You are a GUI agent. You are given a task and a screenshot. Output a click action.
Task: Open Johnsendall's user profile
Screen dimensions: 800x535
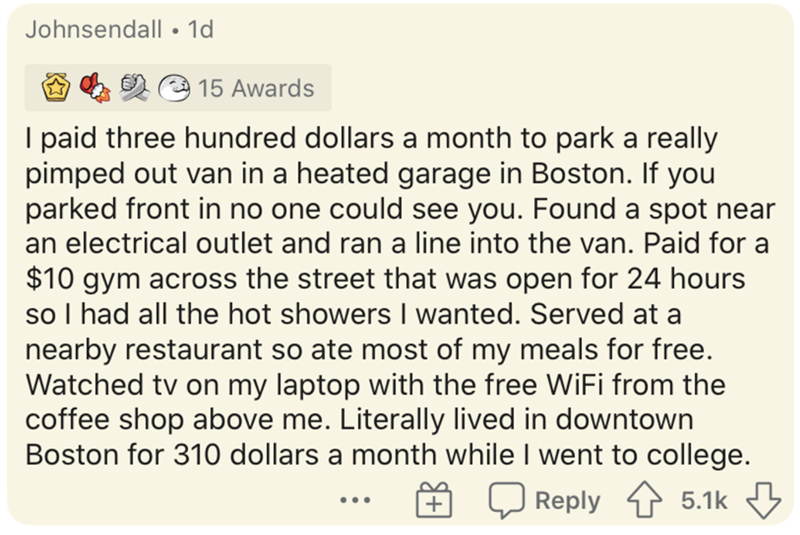(93, 30)
